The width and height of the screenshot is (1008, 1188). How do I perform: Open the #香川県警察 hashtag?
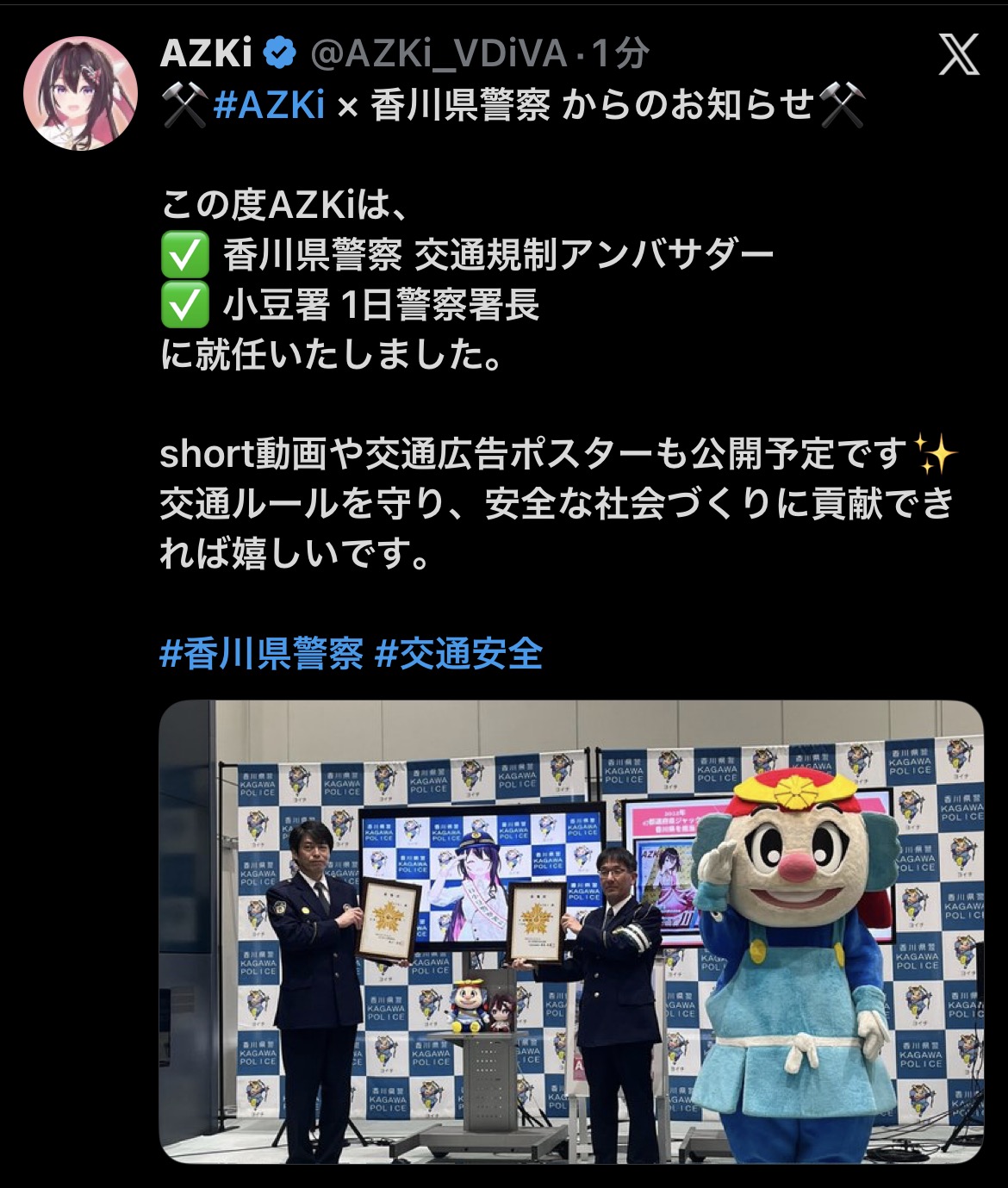coord(261,654)
